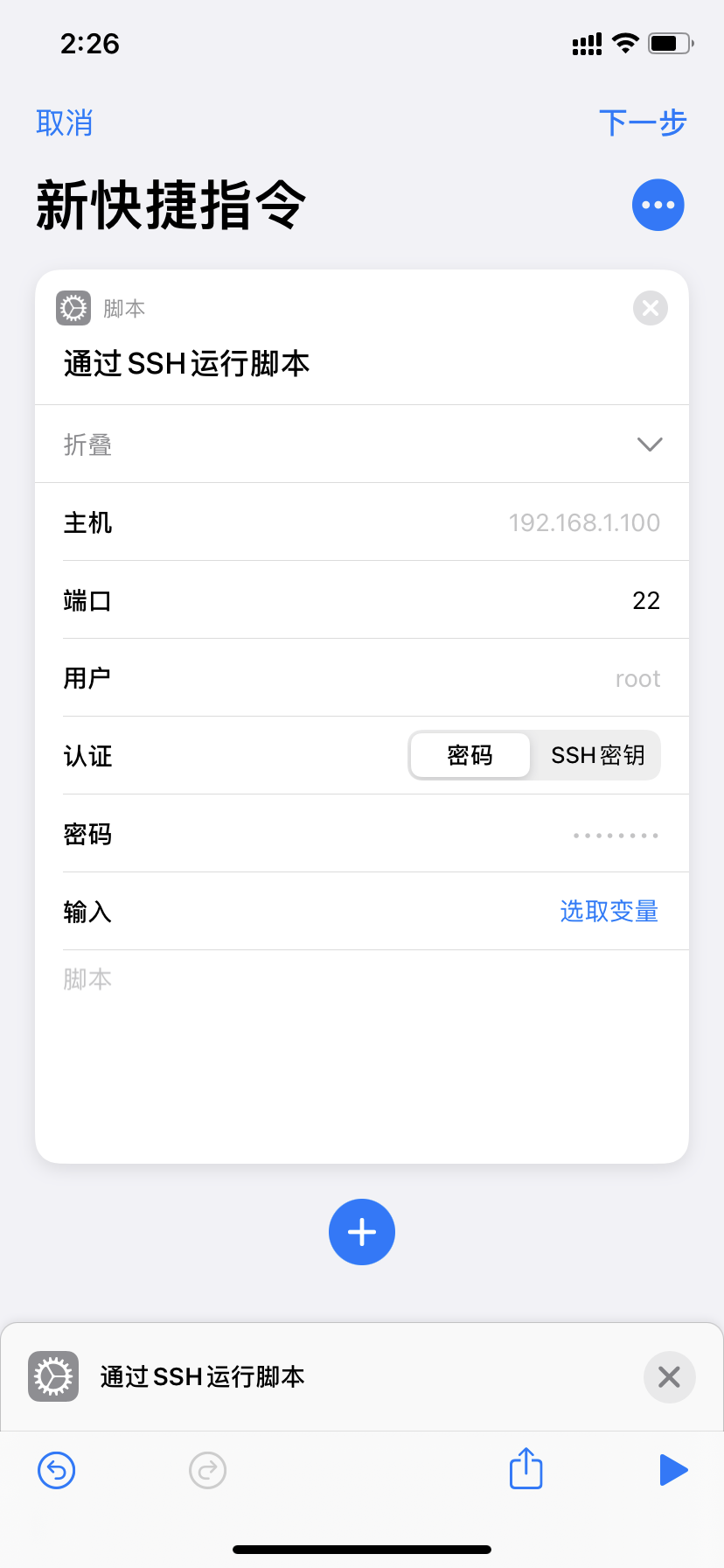Tap 取消 to cancel the new shortcut
The width and height of the screenshot is (724, 1568).
click(x=64, y=122)
